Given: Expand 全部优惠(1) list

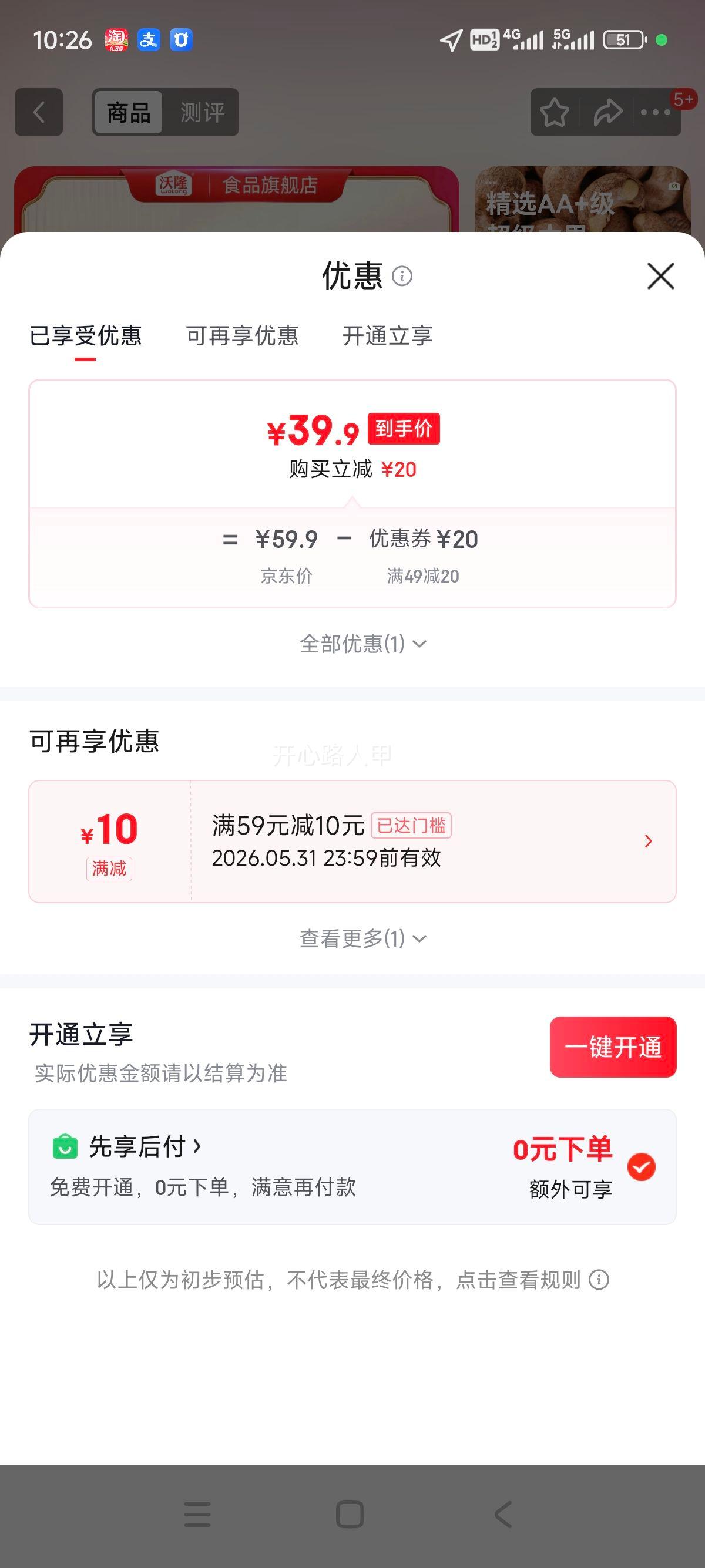Looking at the screenshot, I should click(x=363, y=644).
